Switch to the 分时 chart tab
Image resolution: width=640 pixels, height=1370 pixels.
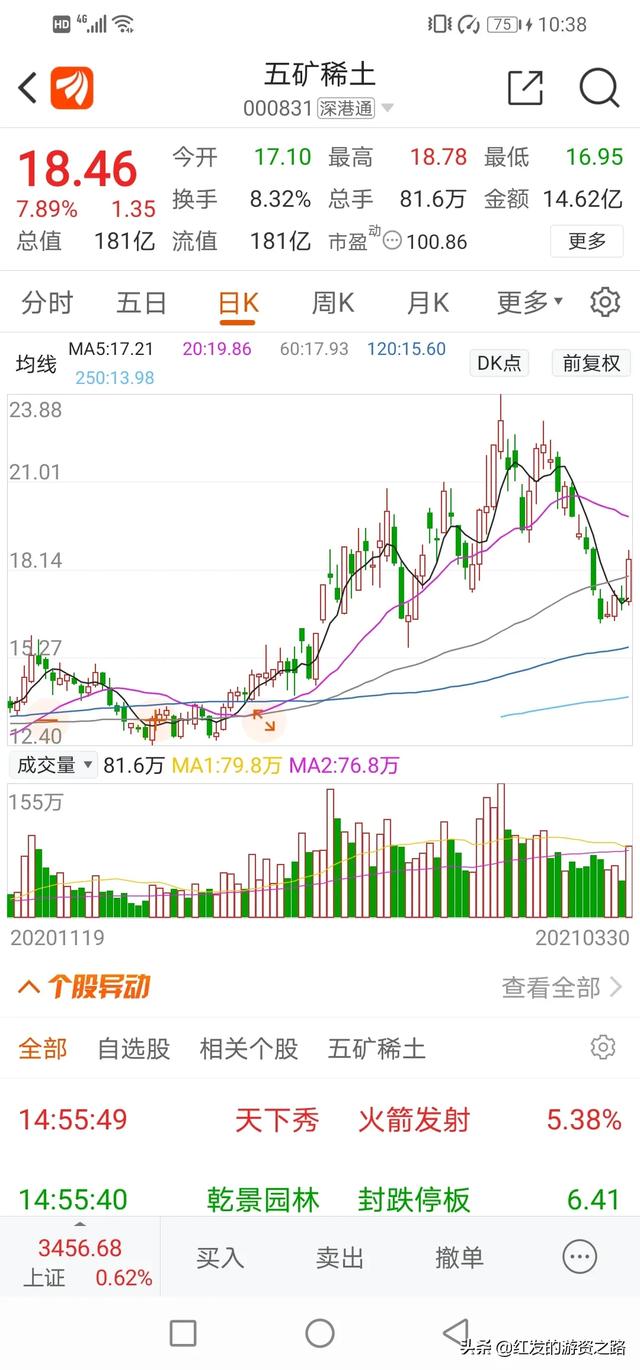point(47,302)
